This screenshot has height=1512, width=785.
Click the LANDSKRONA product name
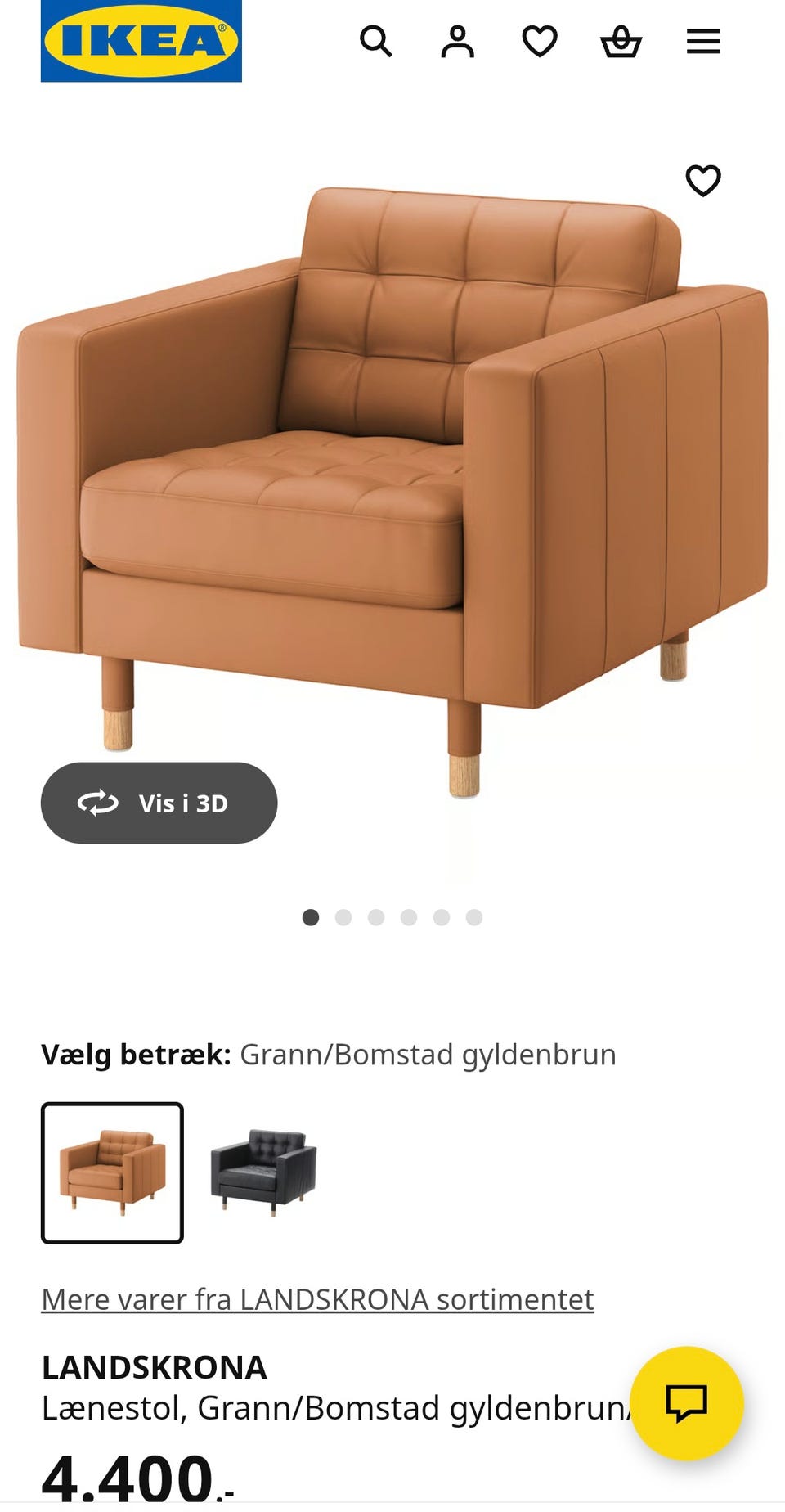click(x=155, y=1365)
